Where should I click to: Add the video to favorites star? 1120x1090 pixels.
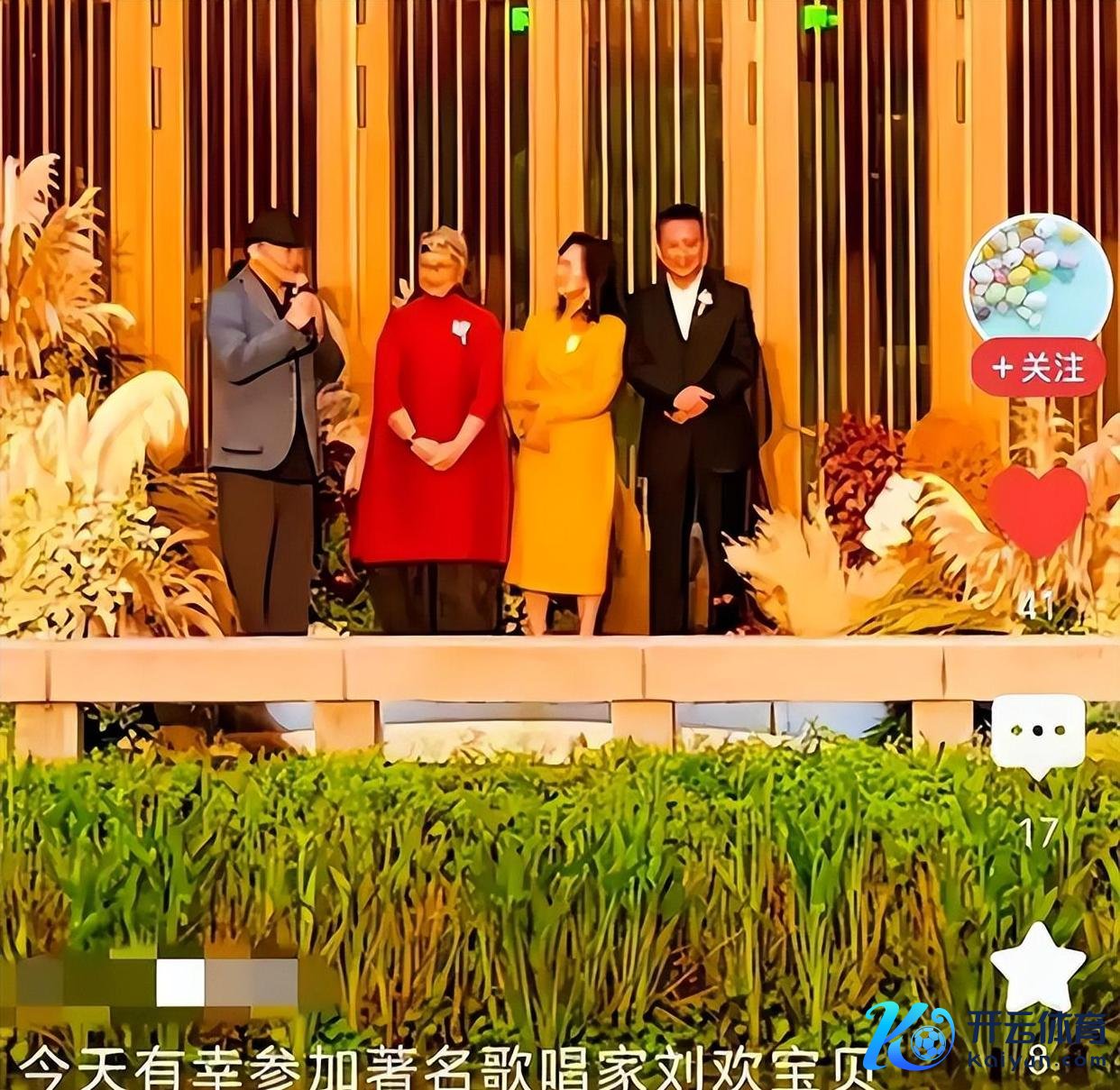coord(1037,967)
